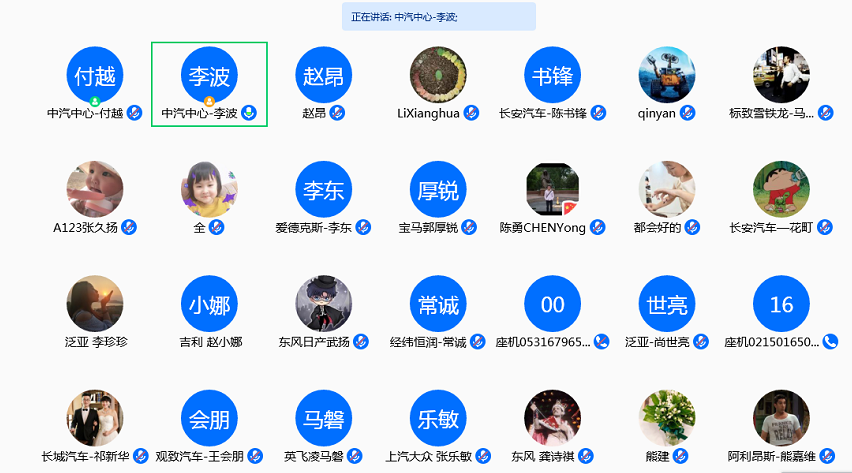Open 上汽大众 张乐敏 tile

[x=438, y=418]
